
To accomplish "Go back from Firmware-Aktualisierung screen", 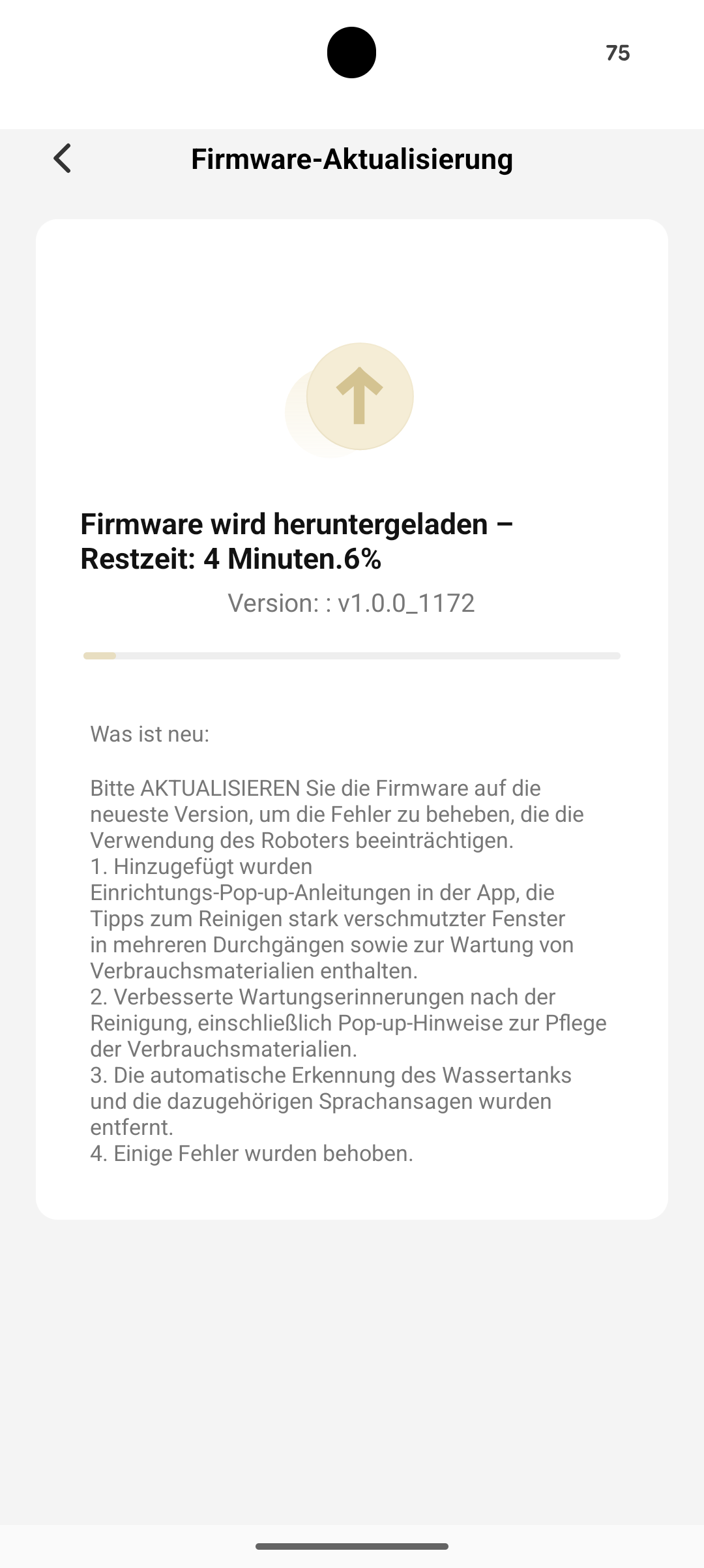I will [63, 158].
